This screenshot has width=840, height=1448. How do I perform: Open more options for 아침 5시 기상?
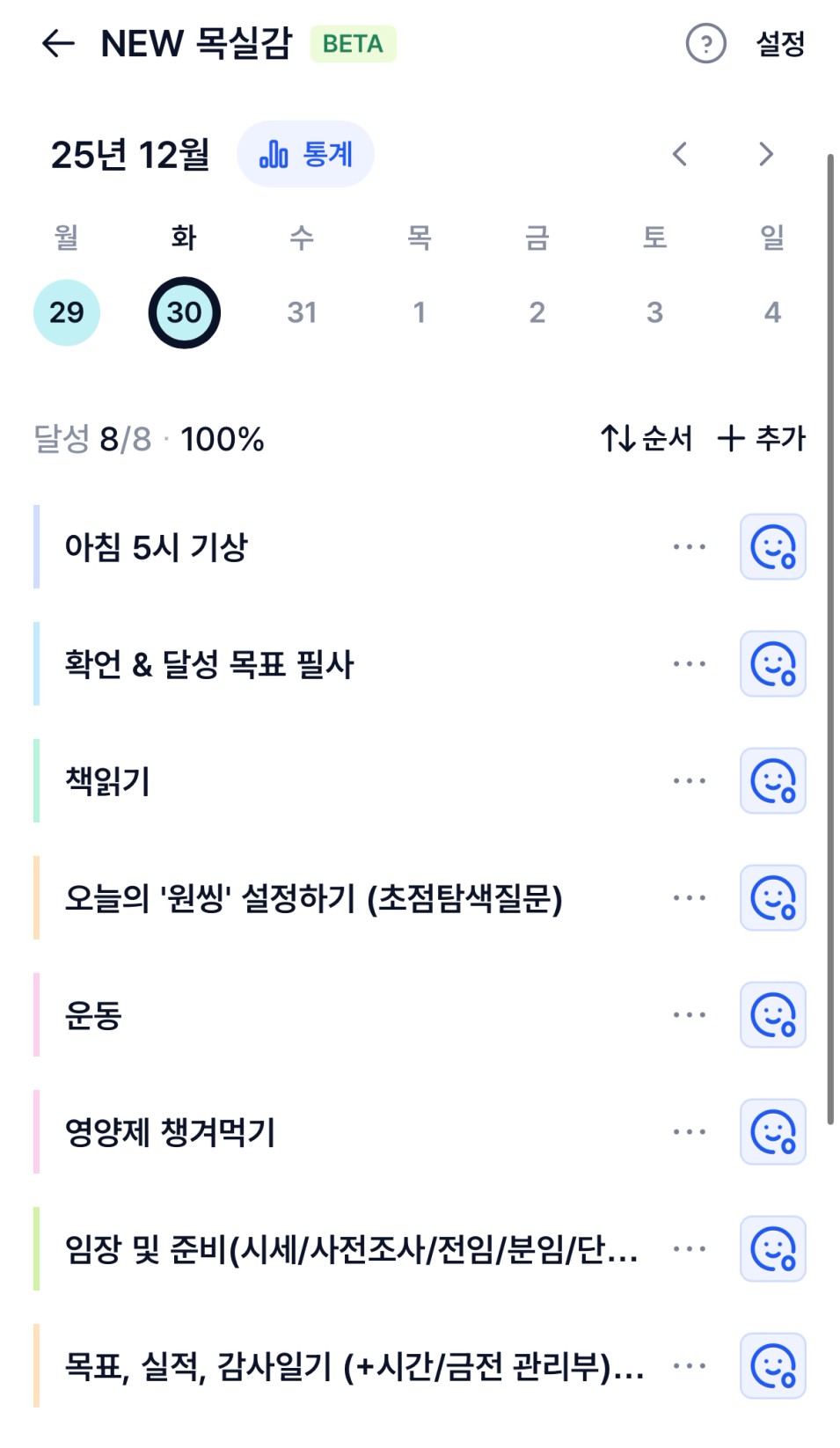[689, 547]
